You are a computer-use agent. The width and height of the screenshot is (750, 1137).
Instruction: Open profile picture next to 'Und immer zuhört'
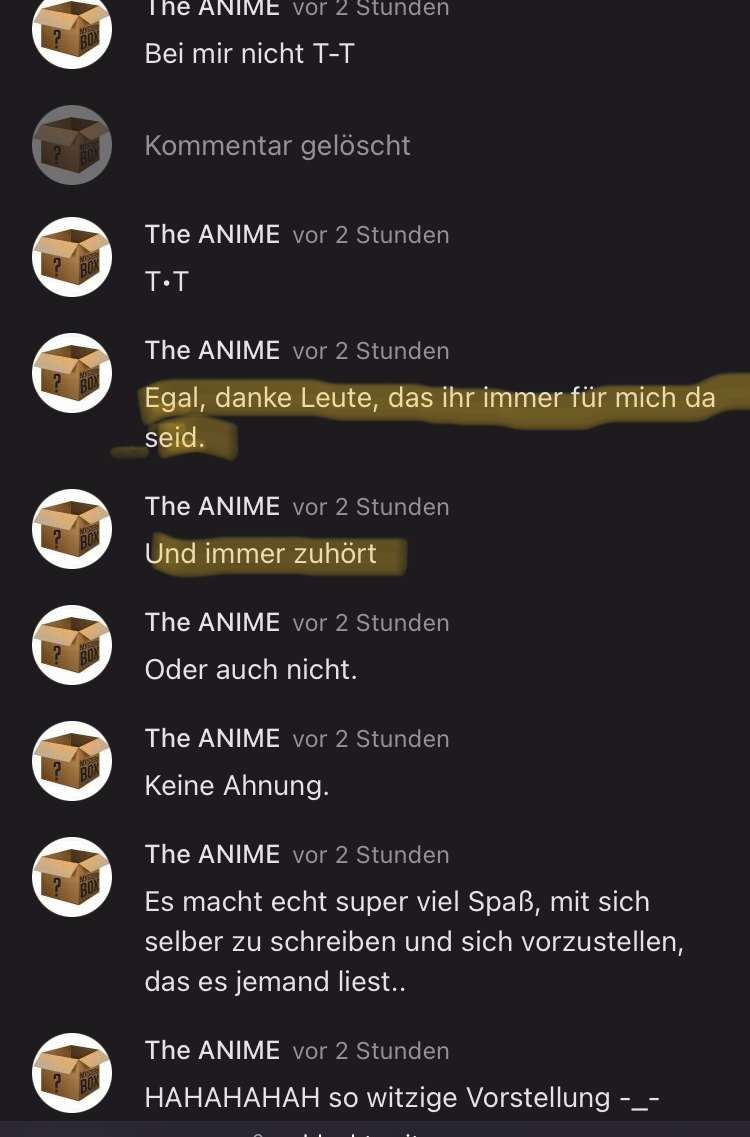coord(71,529)
